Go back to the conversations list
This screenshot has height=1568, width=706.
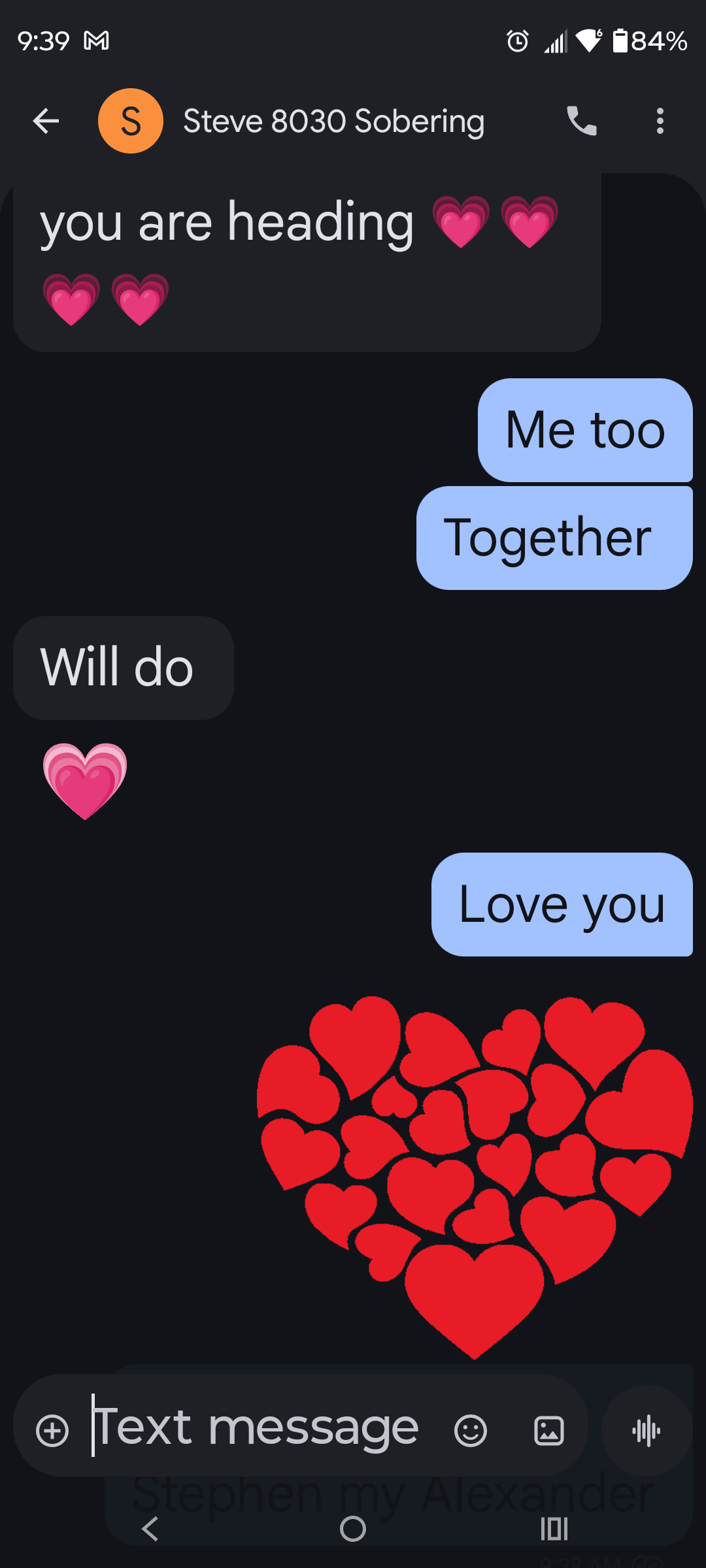click(46, 122)
